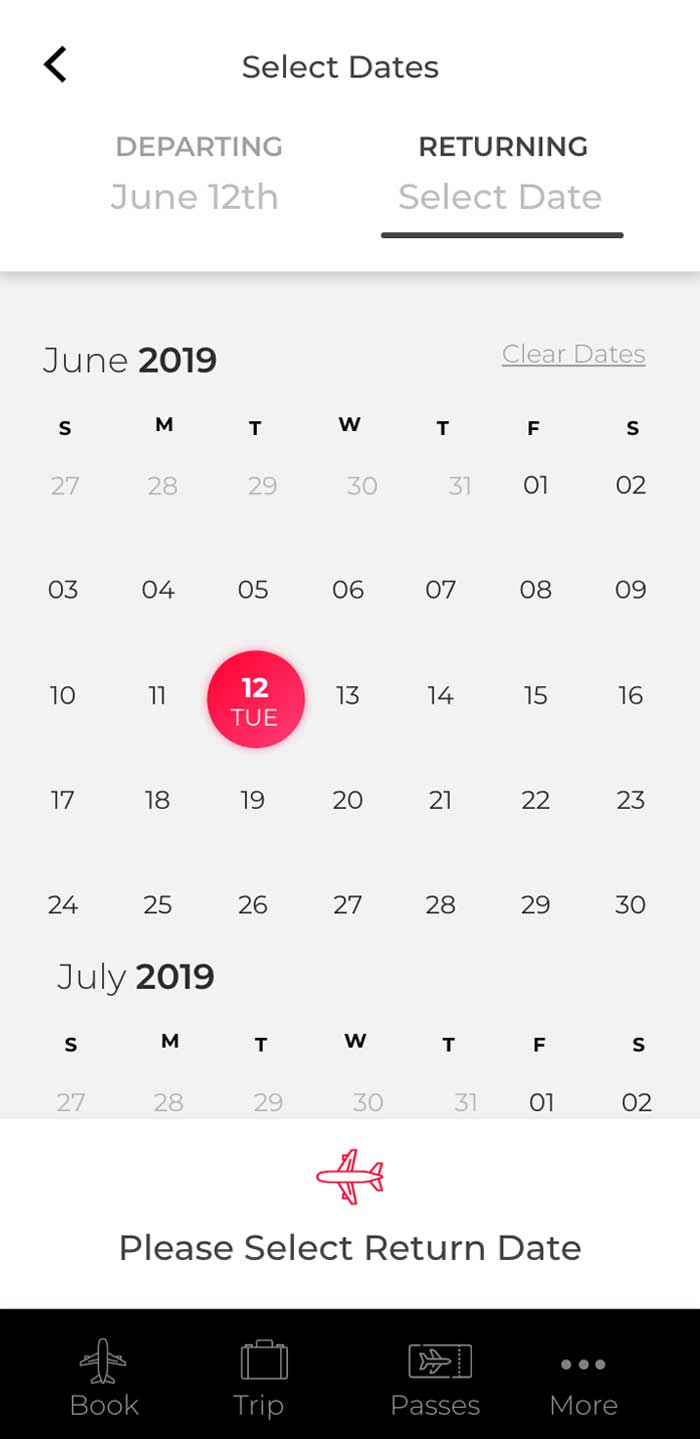This screenshot has width=700, height=1439.
Task: Go back using the top-left arrow
Action: (55, 65)
